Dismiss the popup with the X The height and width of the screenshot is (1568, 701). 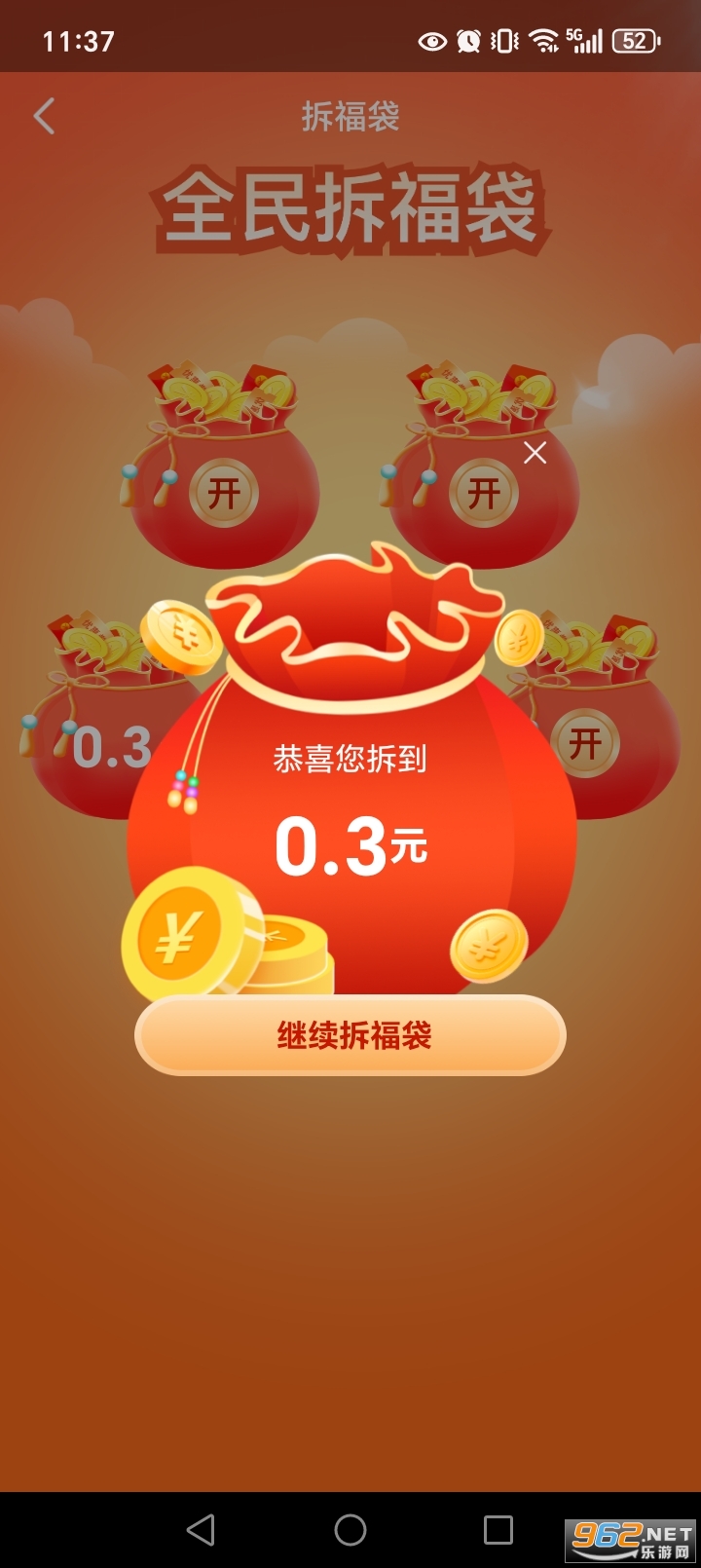(x=534, y=452)
